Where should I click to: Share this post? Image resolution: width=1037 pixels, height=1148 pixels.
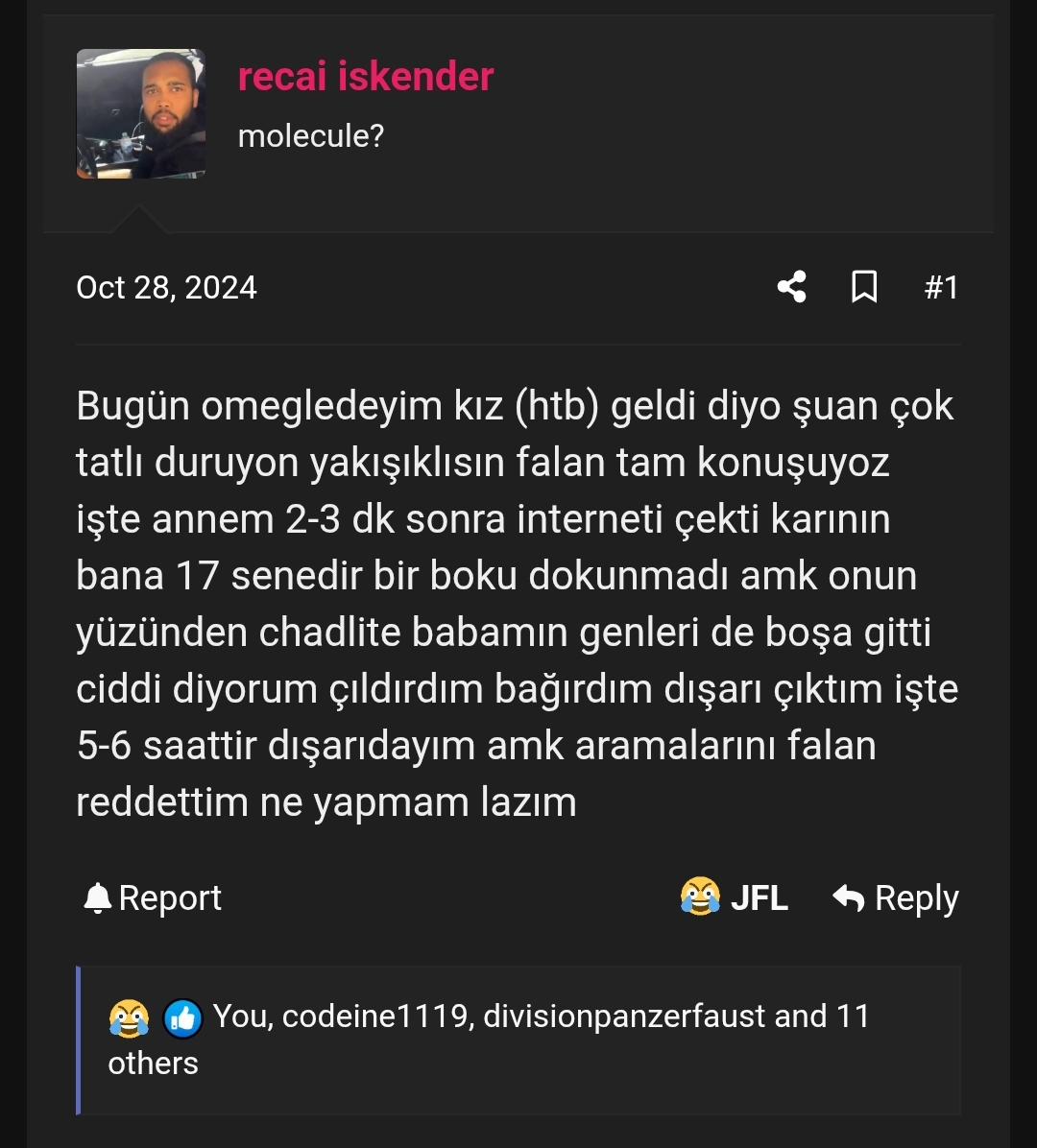791,287
